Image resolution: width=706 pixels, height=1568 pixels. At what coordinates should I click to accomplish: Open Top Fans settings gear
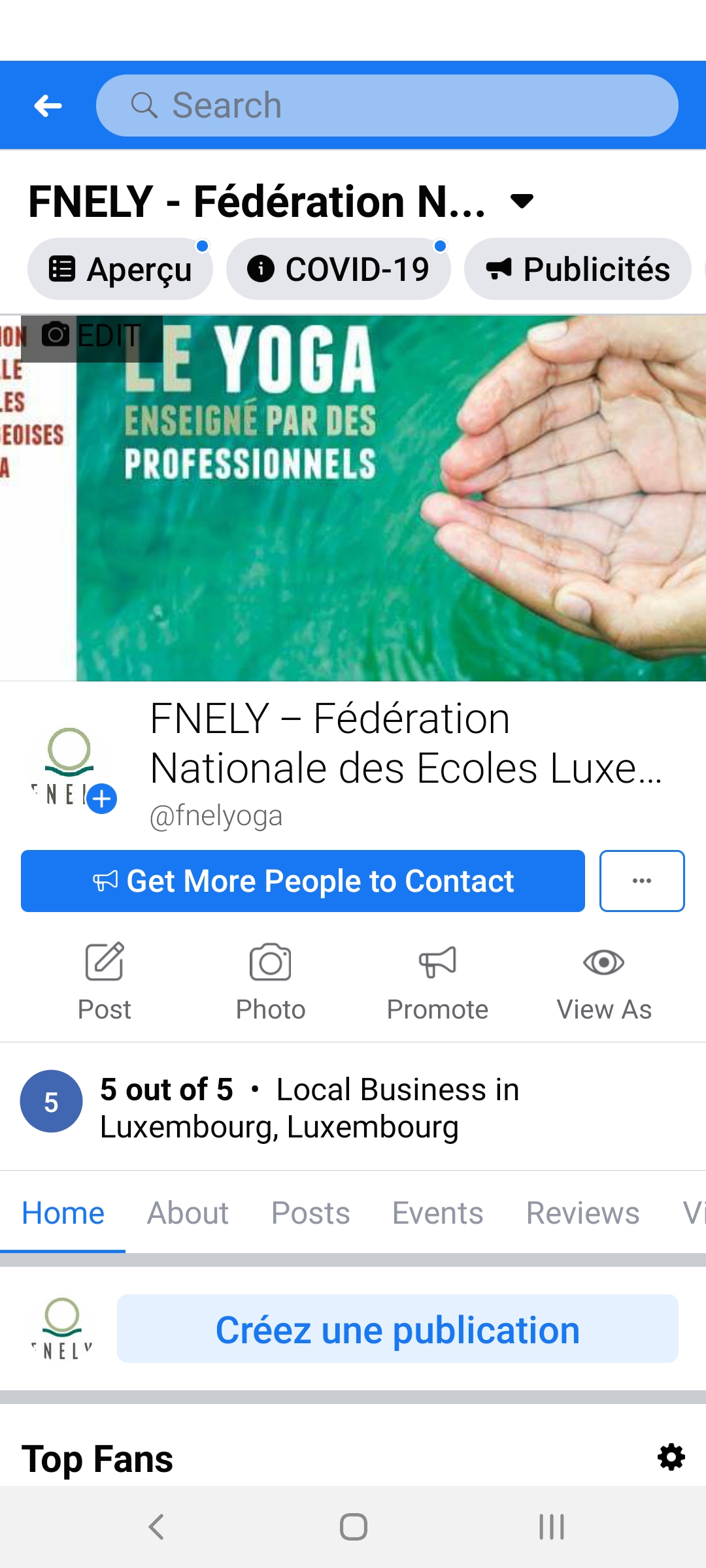[x=671, y=1457]
